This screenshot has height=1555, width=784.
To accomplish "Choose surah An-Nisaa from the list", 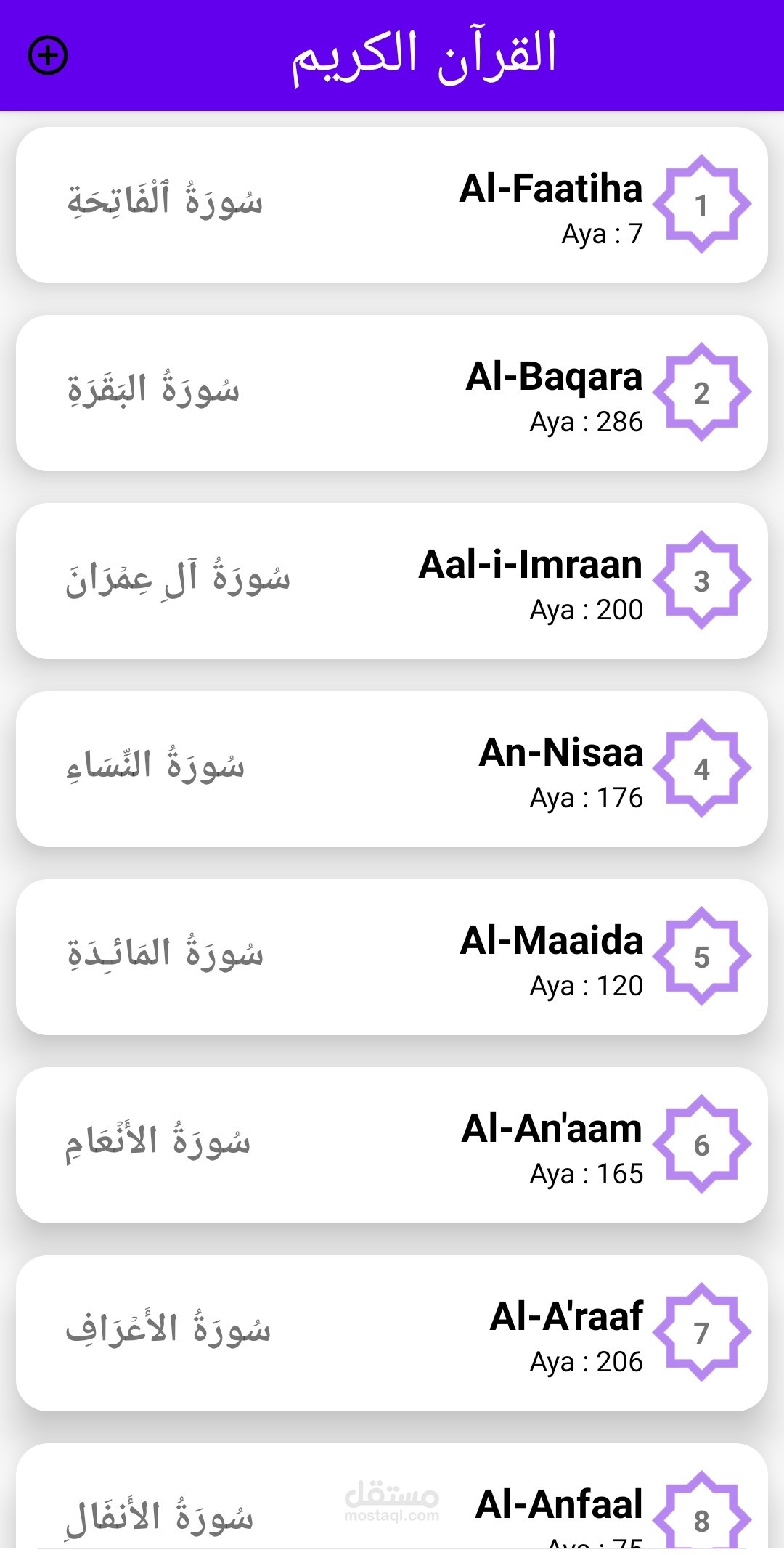I will [x=392, y=769].
